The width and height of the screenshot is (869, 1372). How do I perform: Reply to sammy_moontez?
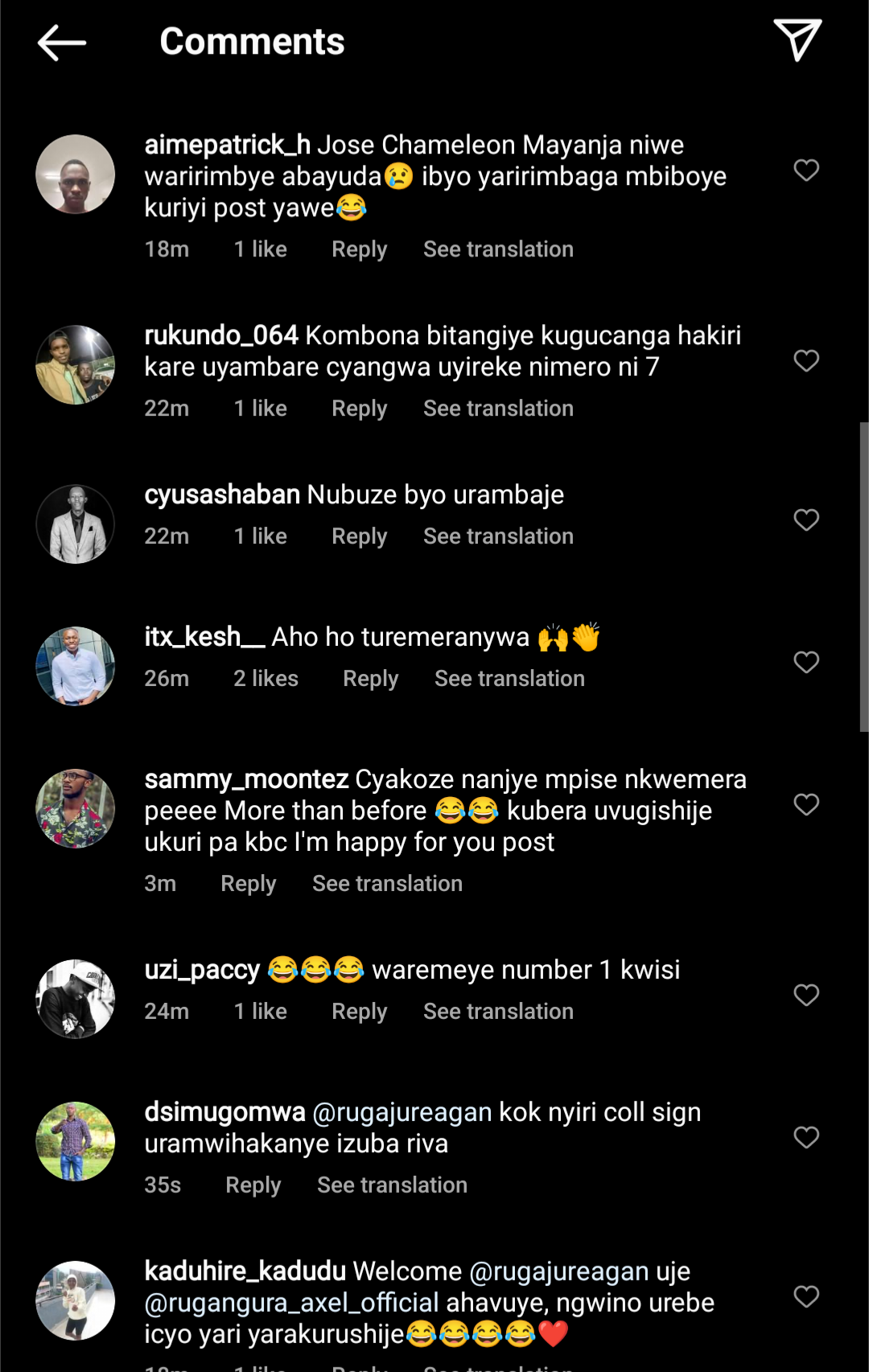(248, 884)
